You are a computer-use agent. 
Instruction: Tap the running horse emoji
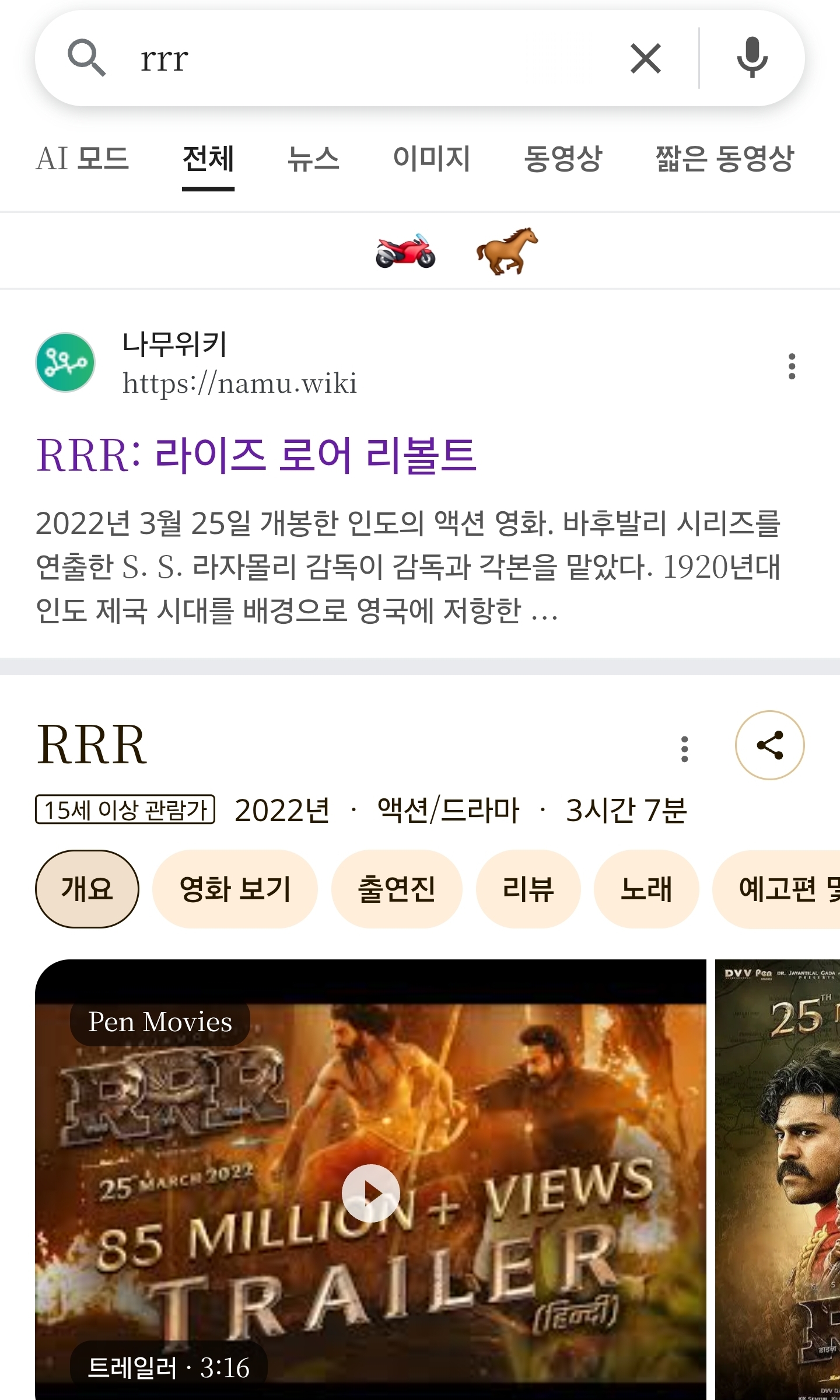pos(506,251)
